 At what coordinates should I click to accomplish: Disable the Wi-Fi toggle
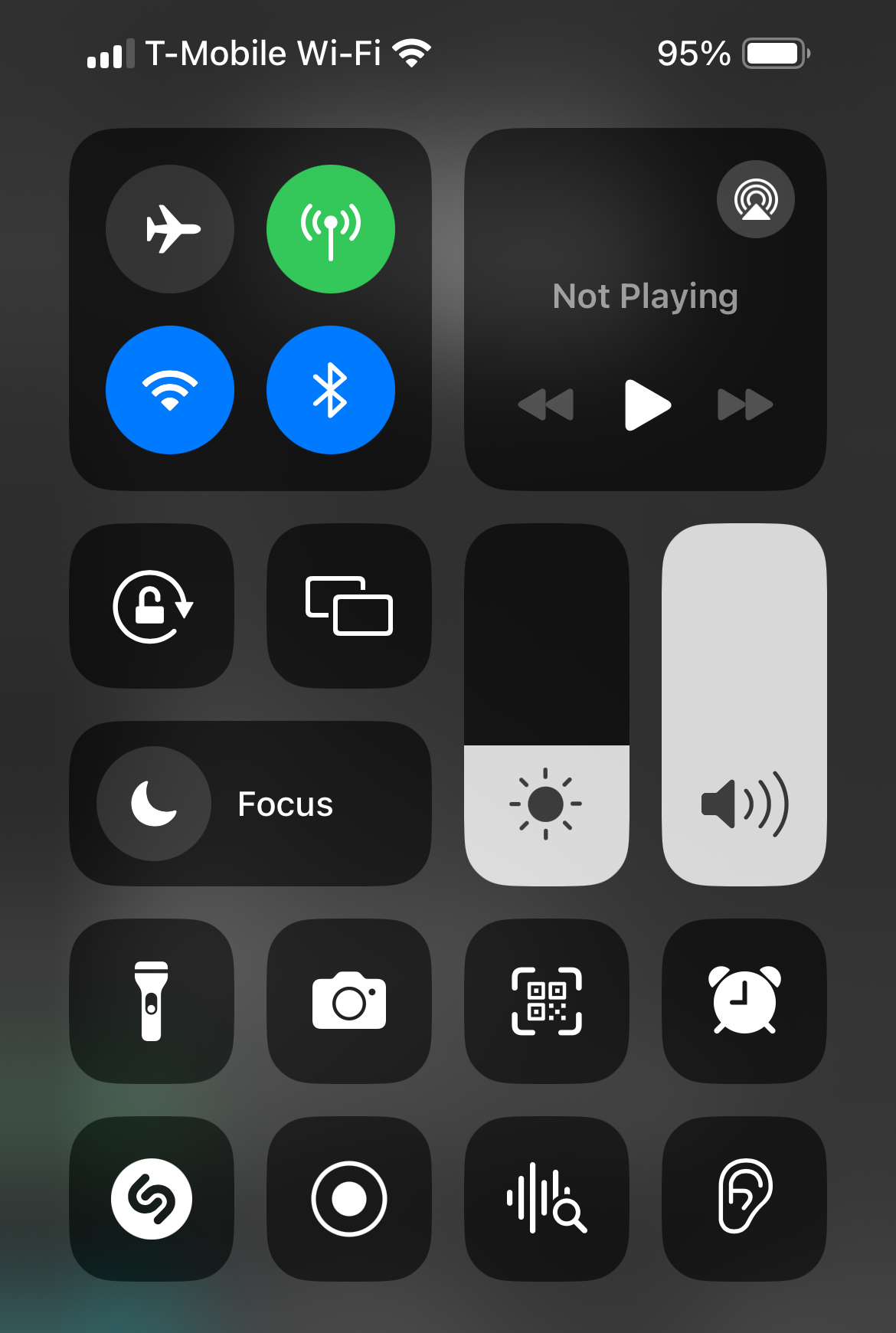coord(170,390)
